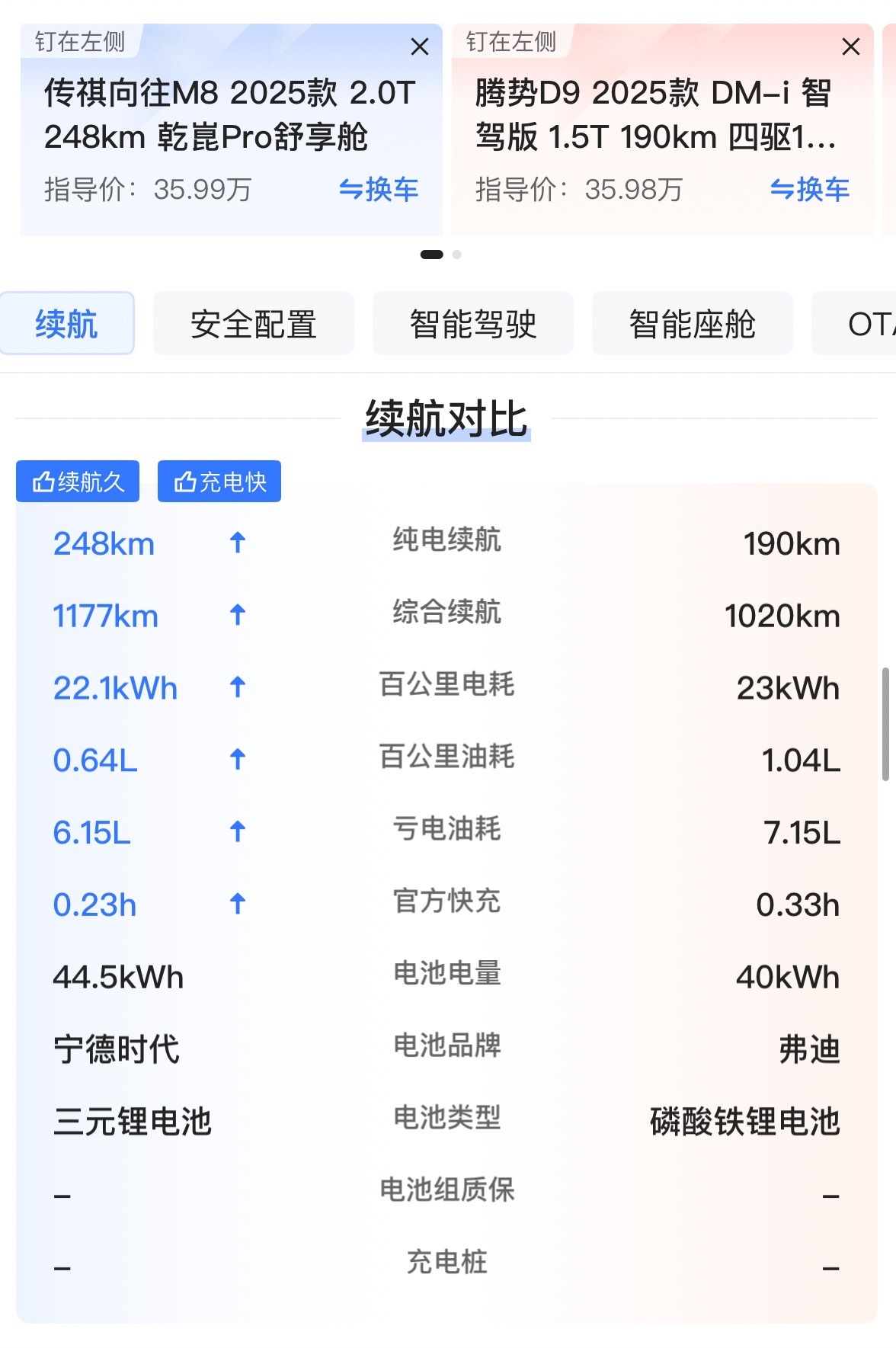Select the 续航 tab
This screenshot has height=1348, width=896.
[x=67, y=324]
